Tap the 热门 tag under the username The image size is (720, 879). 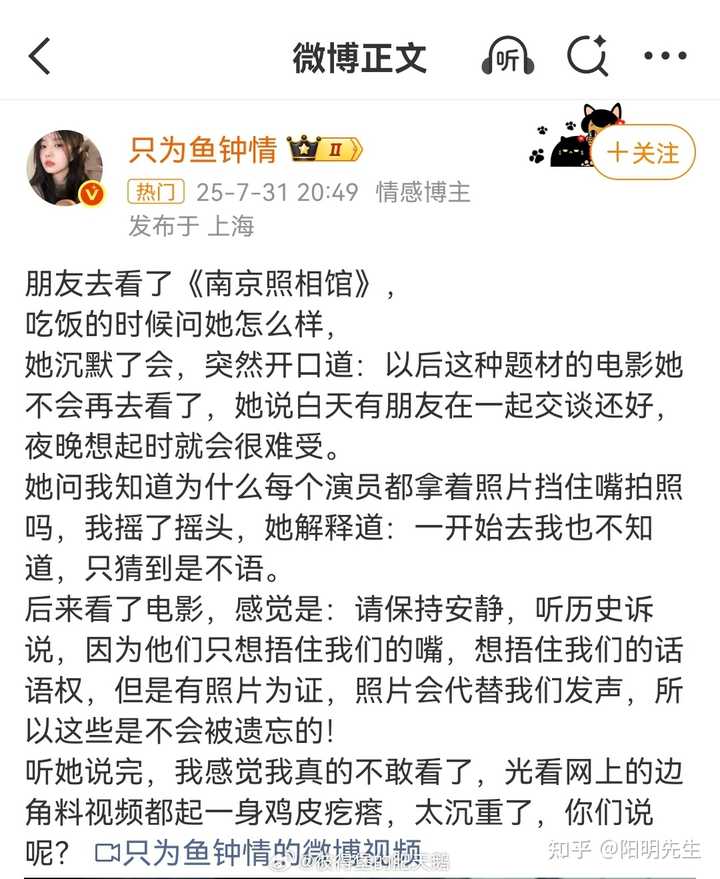pyautogui.click(x=155, y=191)
